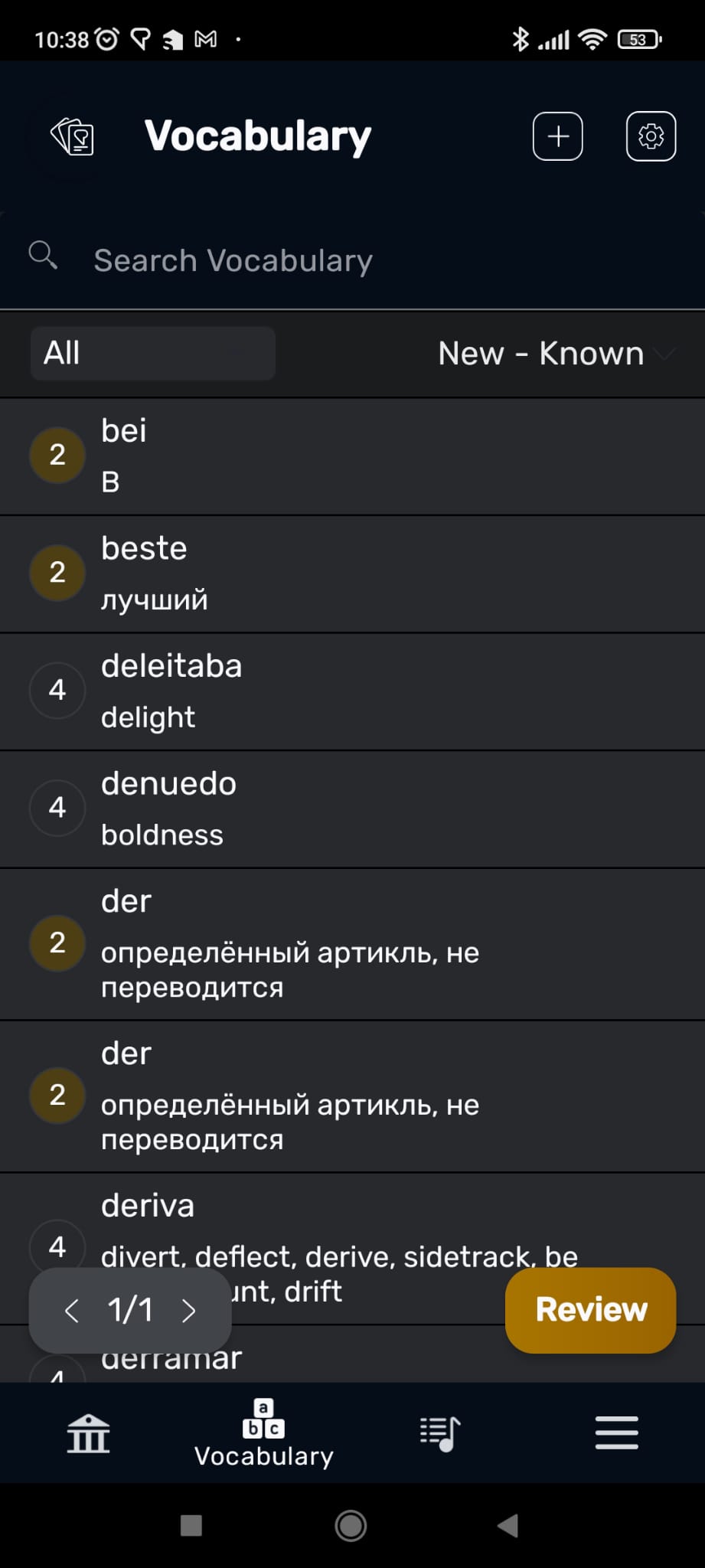Change status level of beste
Viewport: 705px width, 1568px height.
57,573
